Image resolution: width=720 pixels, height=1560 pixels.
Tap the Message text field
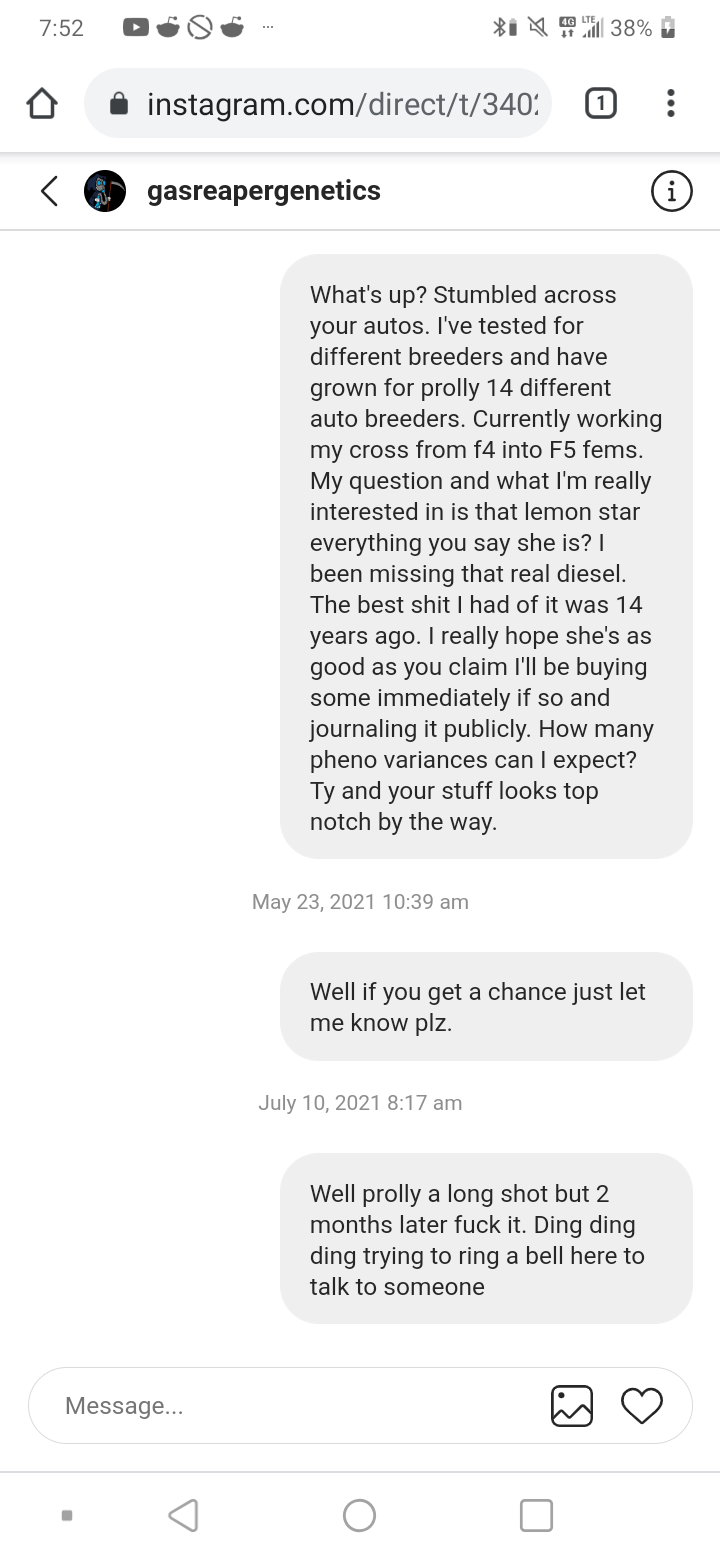click(290, 1405)
